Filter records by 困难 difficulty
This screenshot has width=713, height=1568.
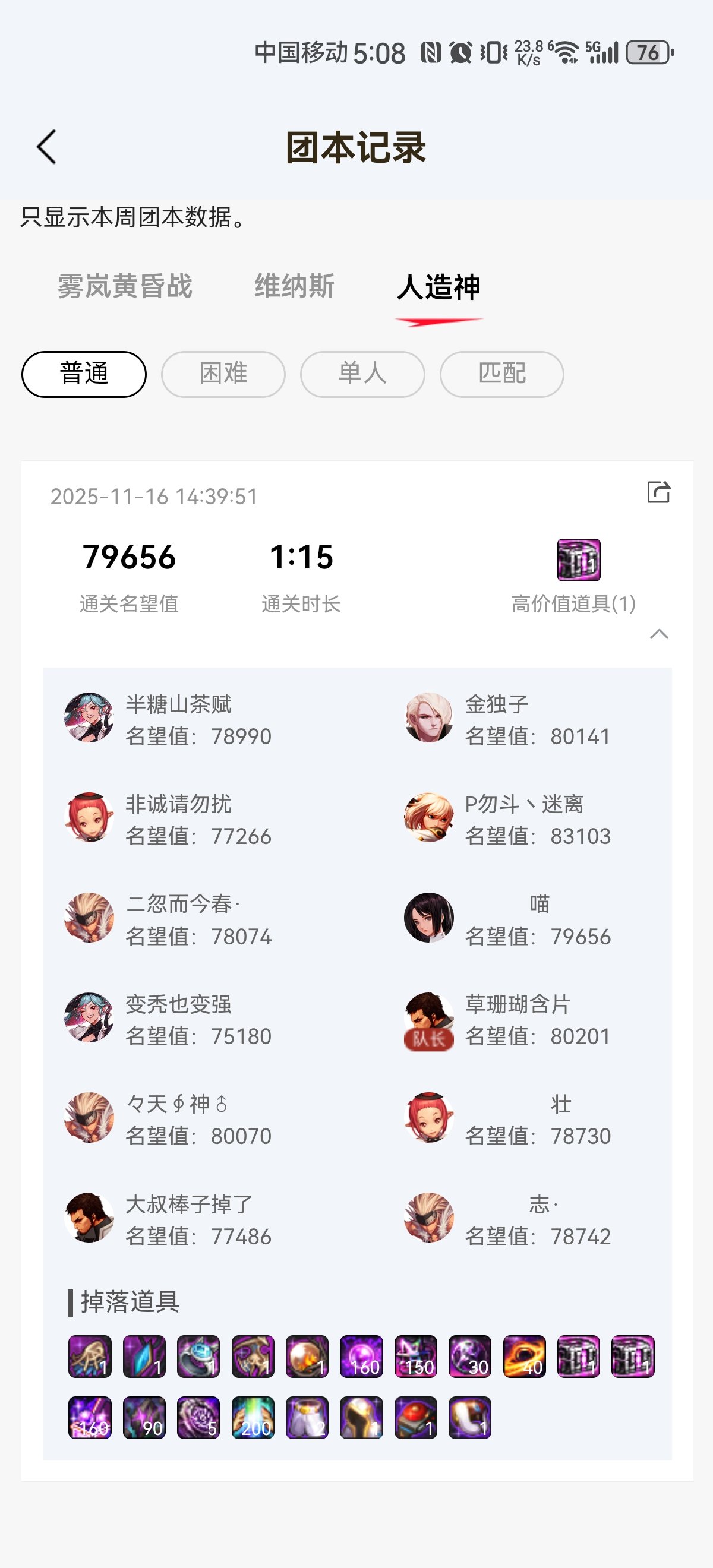[223, 374]
